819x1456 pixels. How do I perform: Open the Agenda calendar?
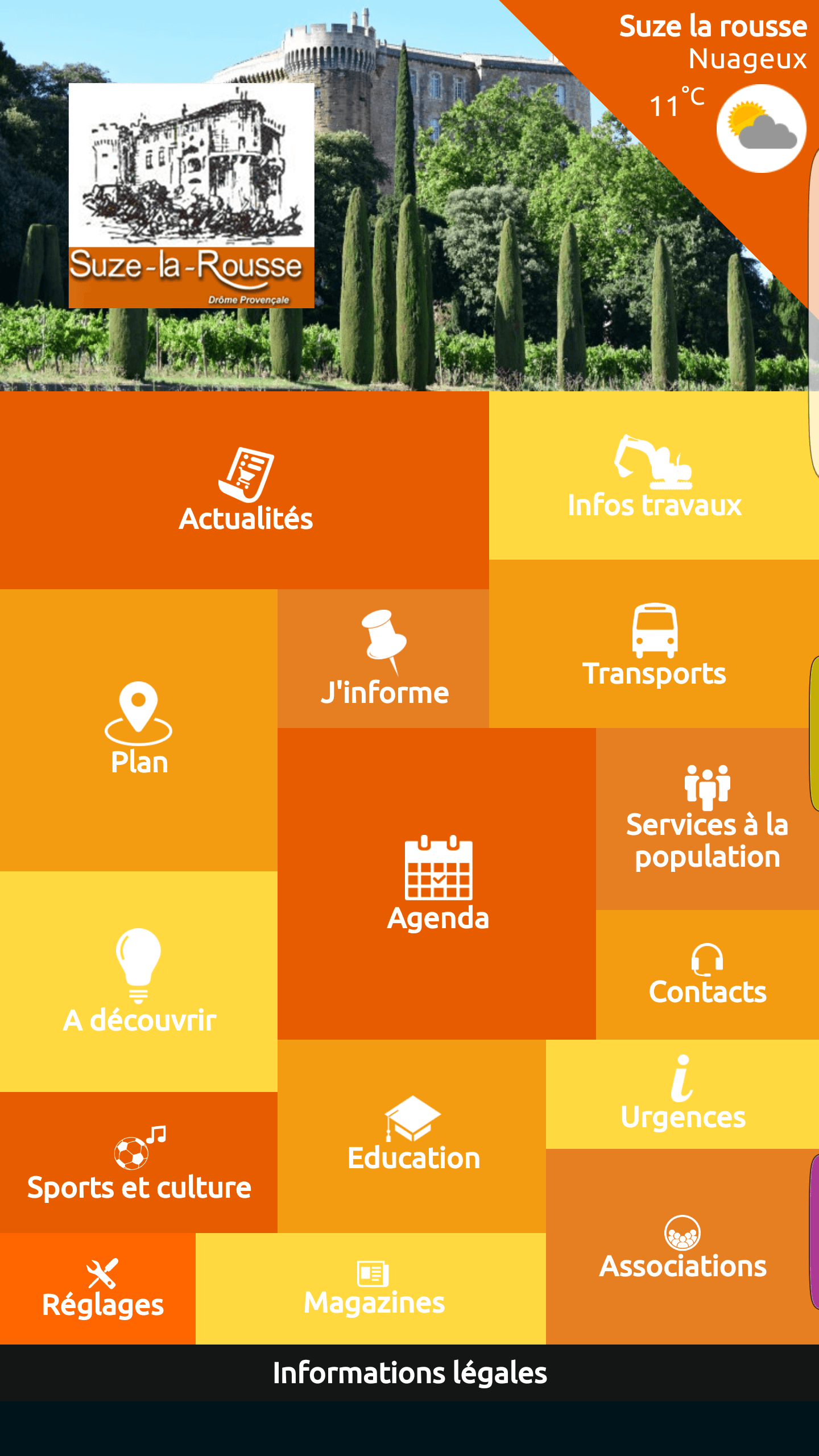(437, 884)
